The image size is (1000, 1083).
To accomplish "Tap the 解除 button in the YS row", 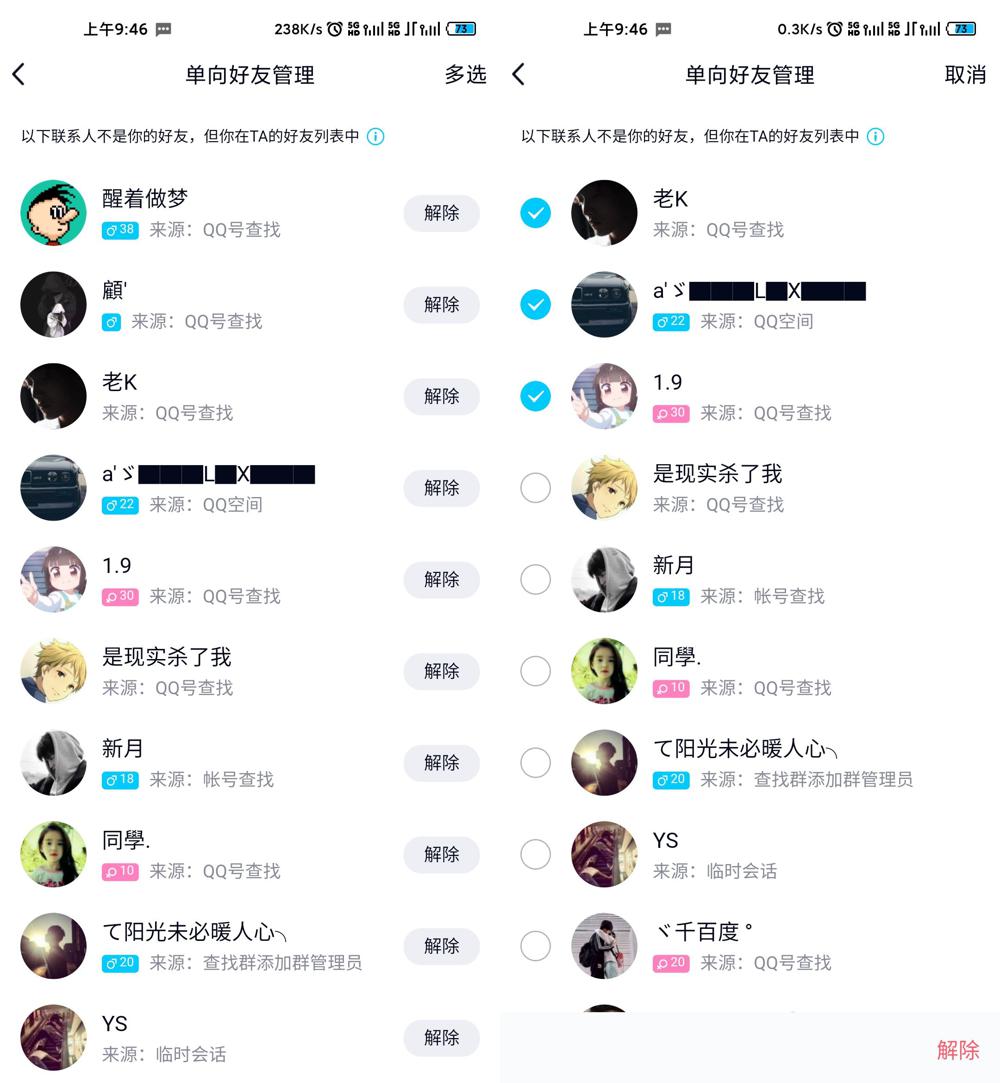I will (x=441, y=1038).
